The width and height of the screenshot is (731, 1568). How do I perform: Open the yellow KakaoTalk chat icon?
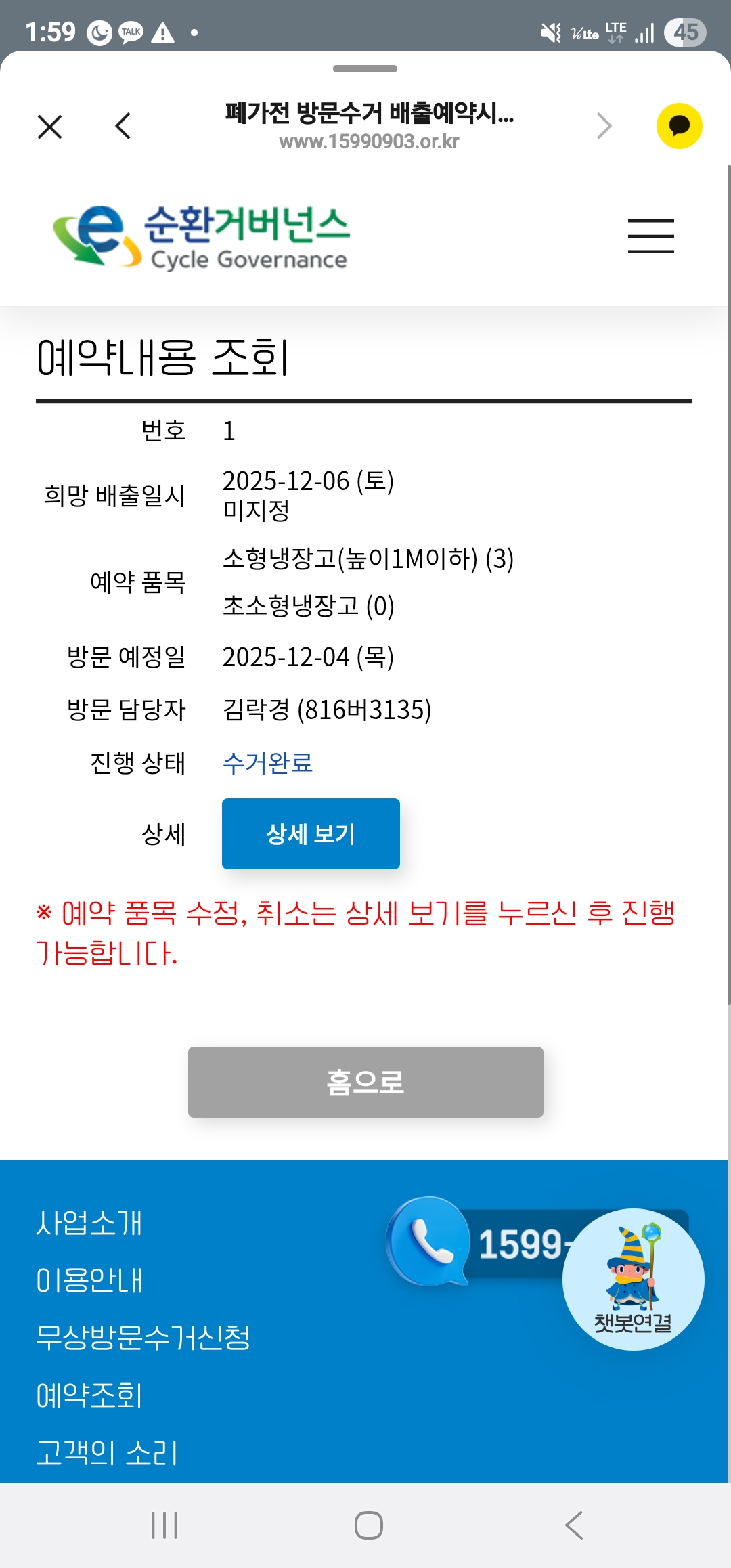(x=679, y=126)
